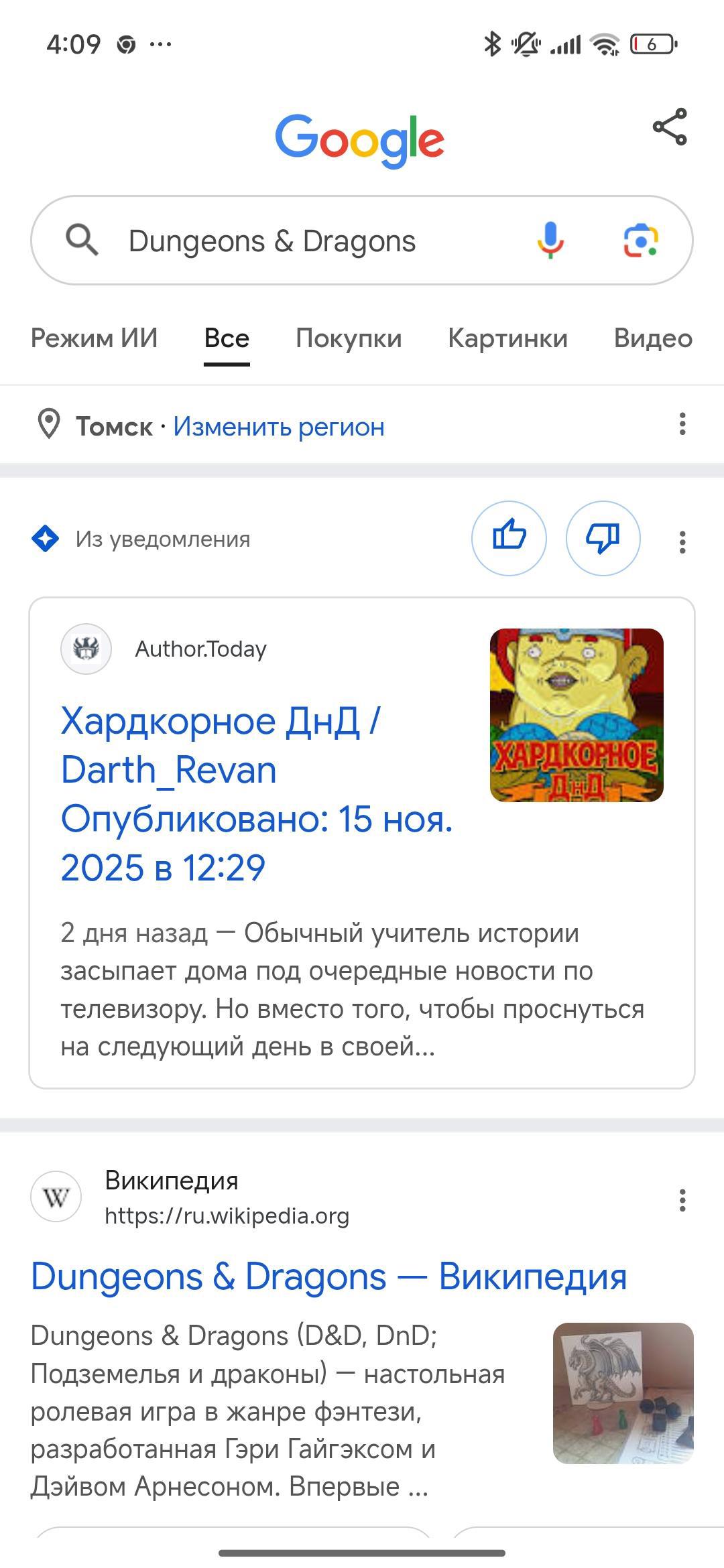Open overflow menu for Из уведомления section
The width and height of the screenshot is (724, 1568).
[x=682, y=542]
